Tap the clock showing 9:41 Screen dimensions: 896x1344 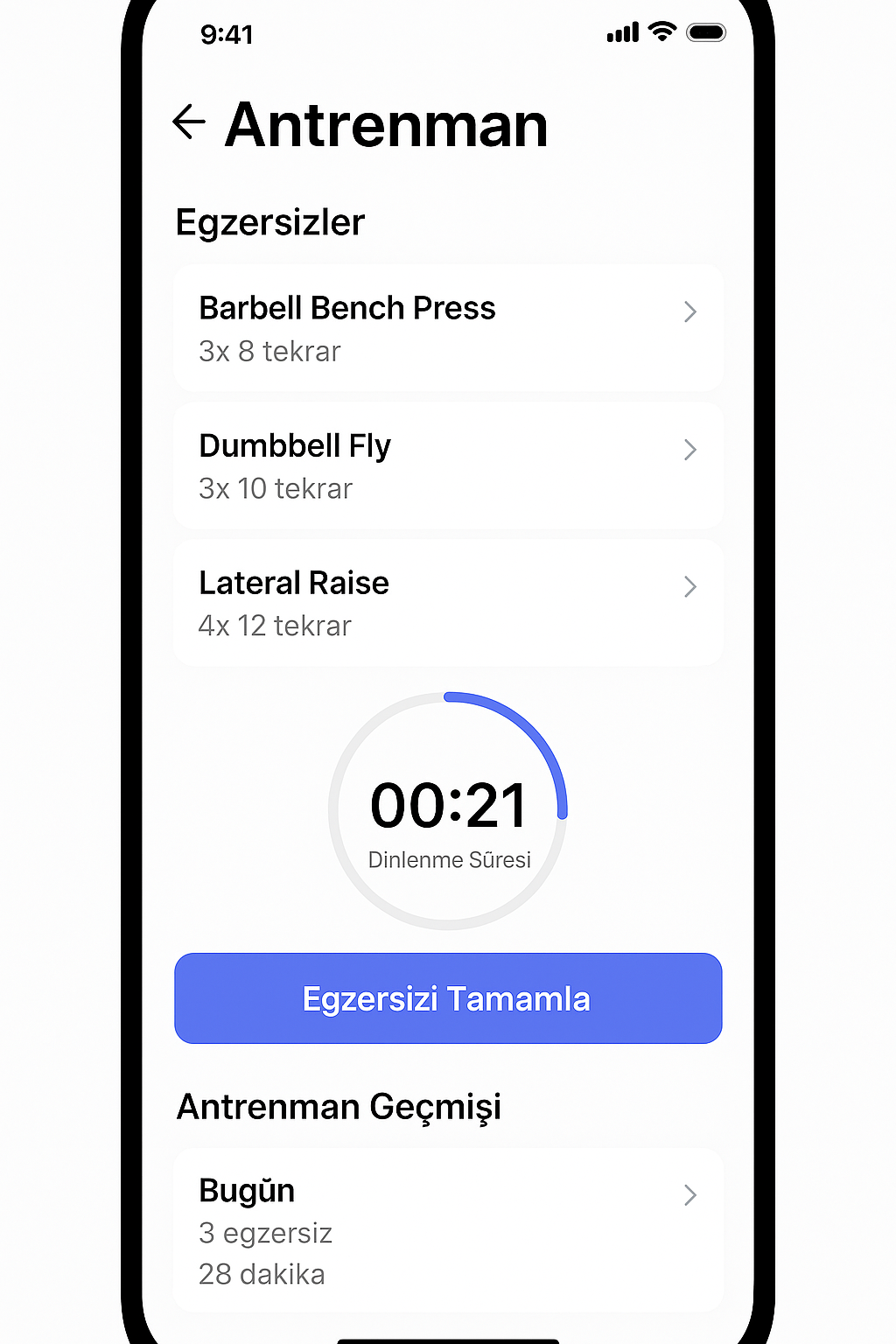[227, 35]
